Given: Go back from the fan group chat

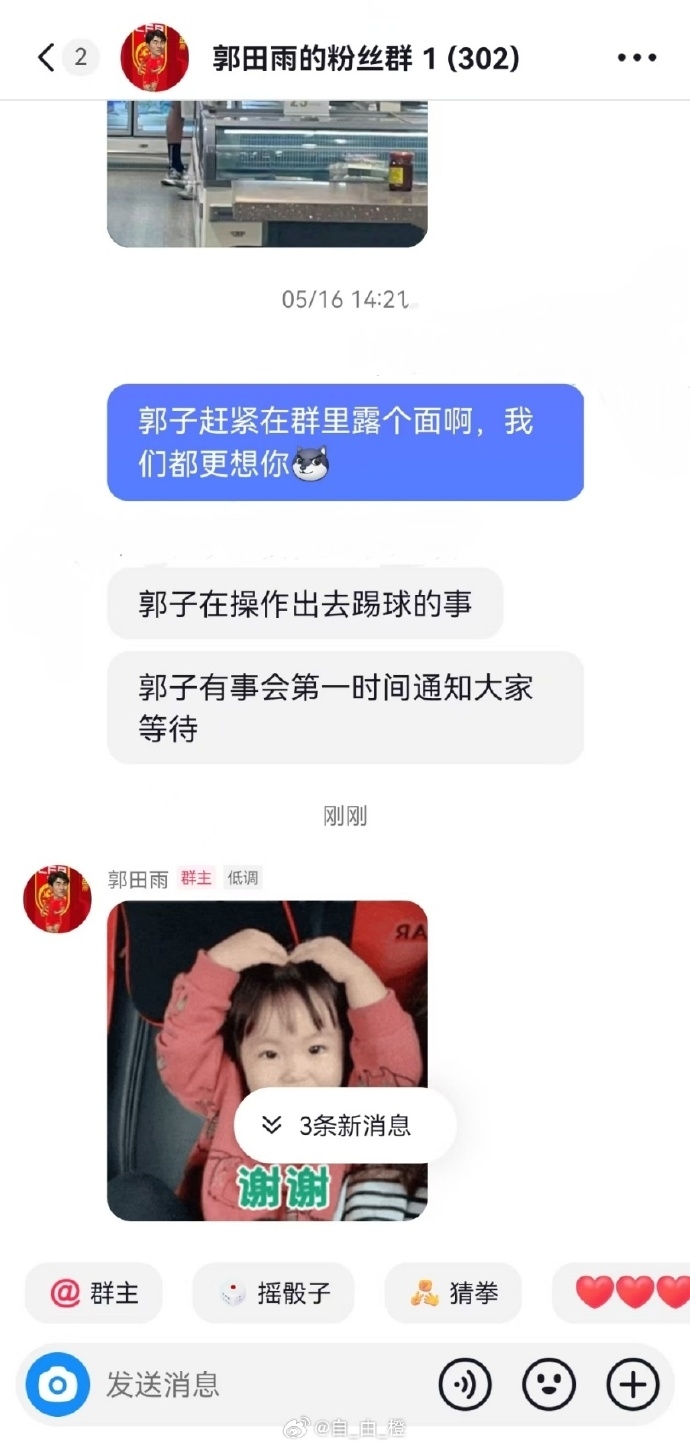Looking at the screenshot, I should [46, 57].
